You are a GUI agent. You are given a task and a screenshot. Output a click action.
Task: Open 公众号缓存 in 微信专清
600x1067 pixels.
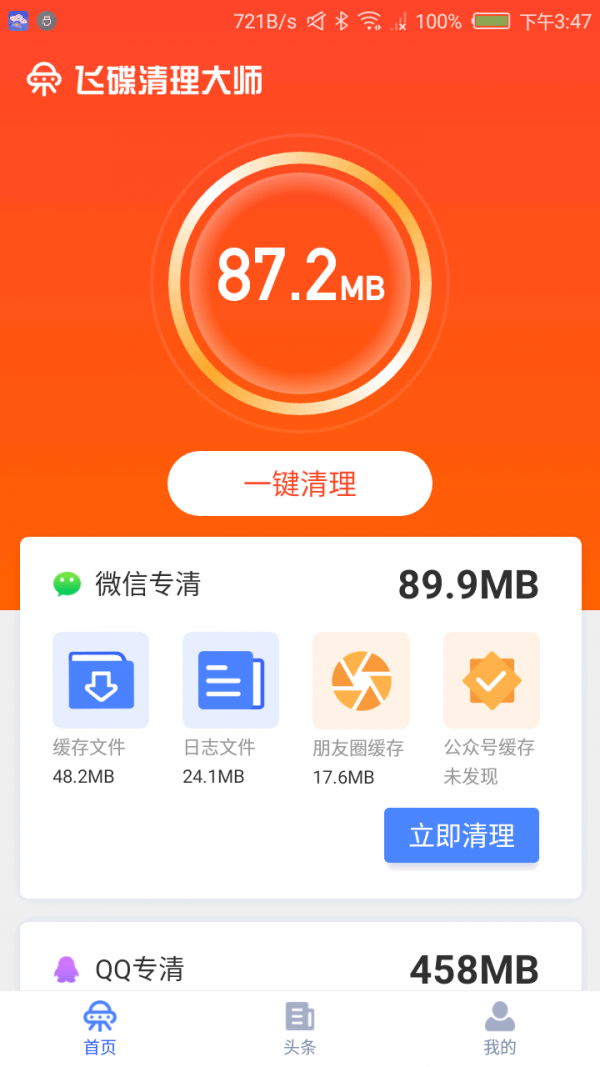coord(491,680)
